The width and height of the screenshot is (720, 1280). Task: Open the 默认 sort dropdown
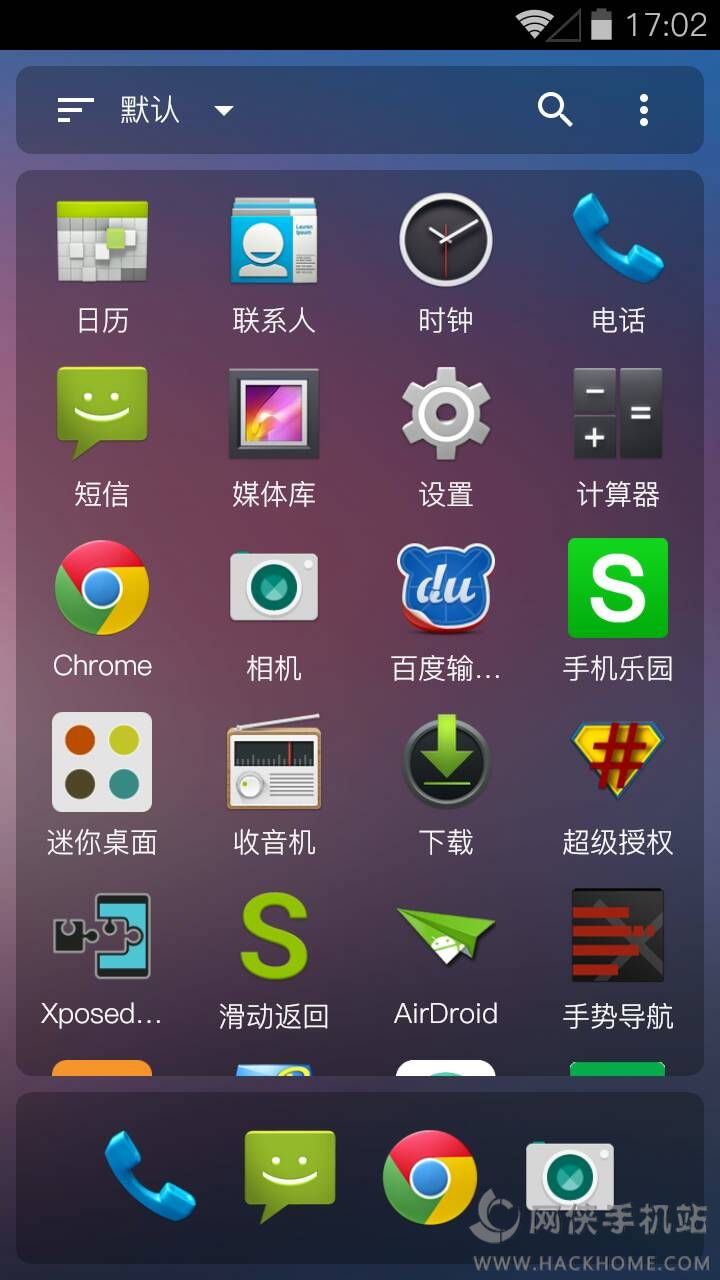[x=150, y=110]
